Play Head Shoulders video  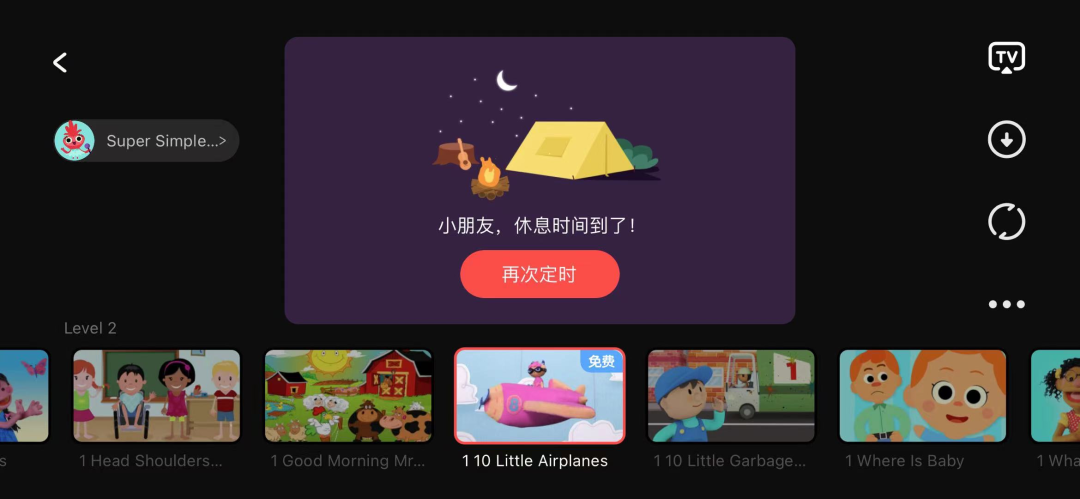click(157, 396)
